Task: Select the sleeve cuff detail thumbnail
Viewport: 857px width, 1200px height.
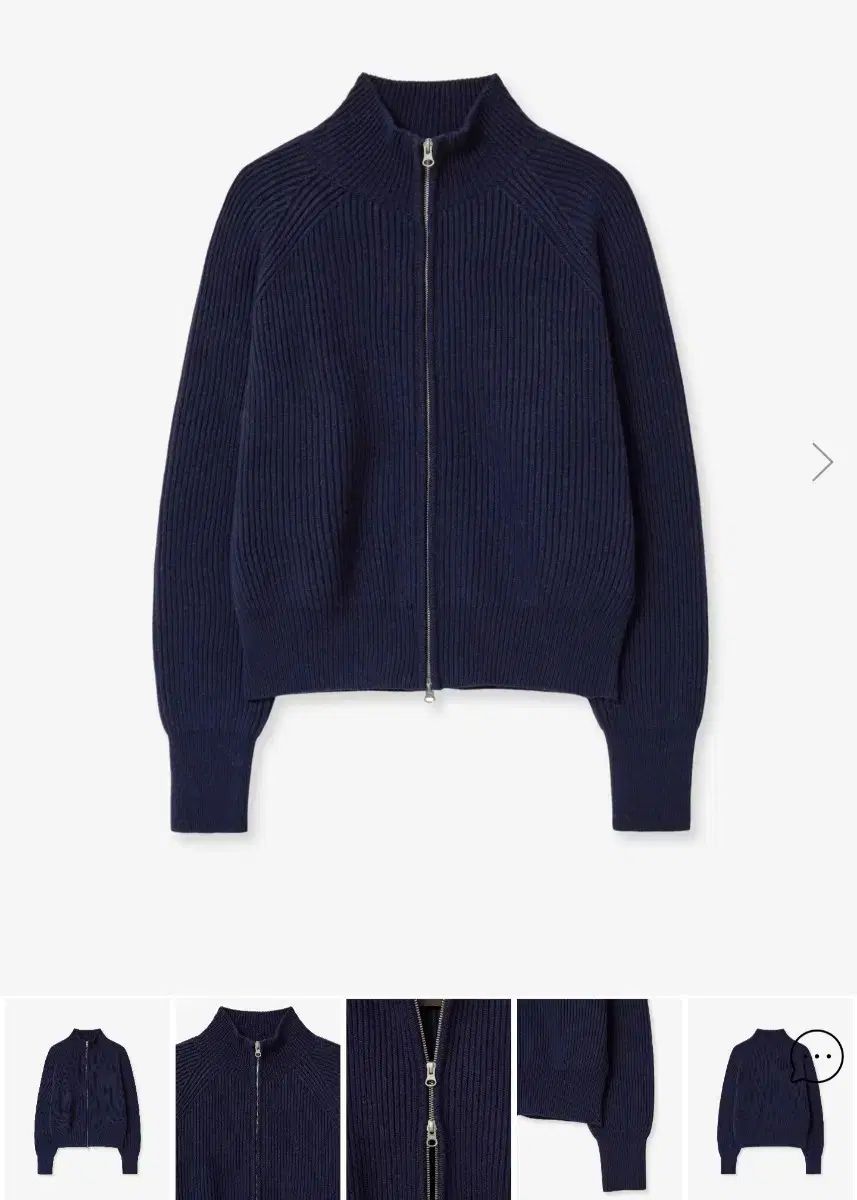Action: pyautogui.click(x=599, y=1098)
